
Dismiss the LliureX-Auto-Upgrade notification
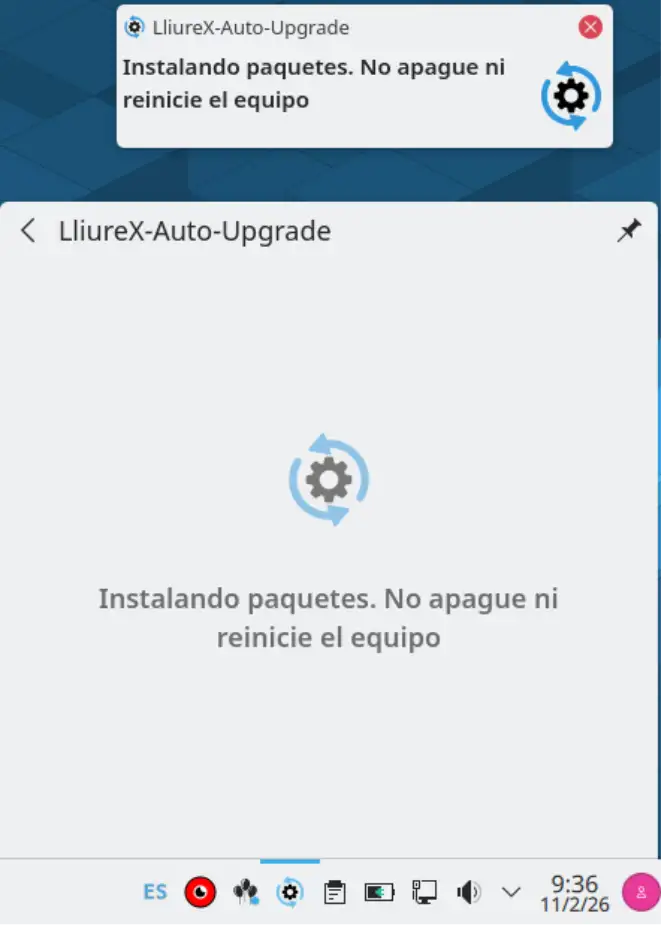[590, 28]
